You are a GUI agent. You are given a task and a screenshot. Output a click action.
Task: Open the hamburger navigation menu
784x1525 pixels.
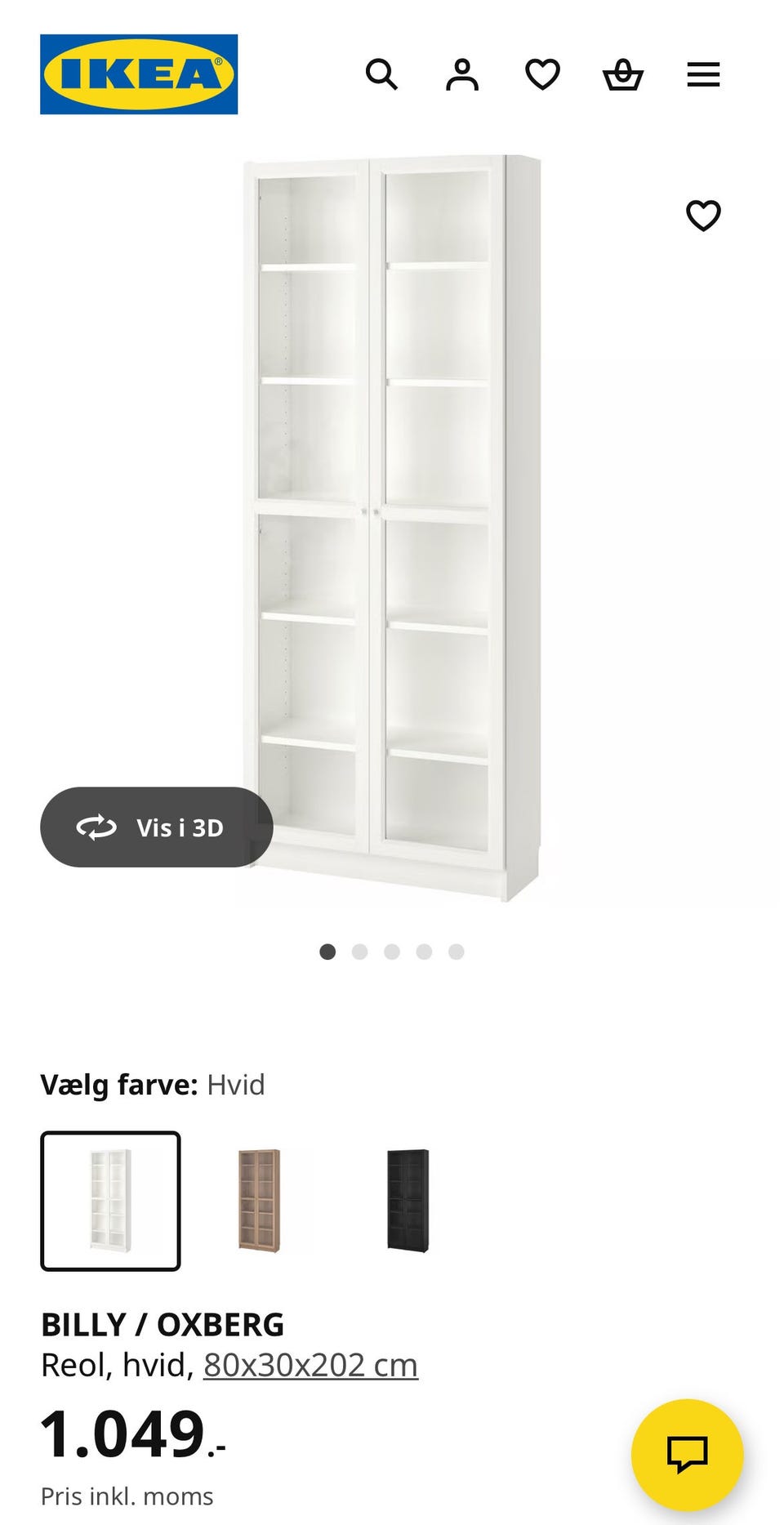click(703, 75)
